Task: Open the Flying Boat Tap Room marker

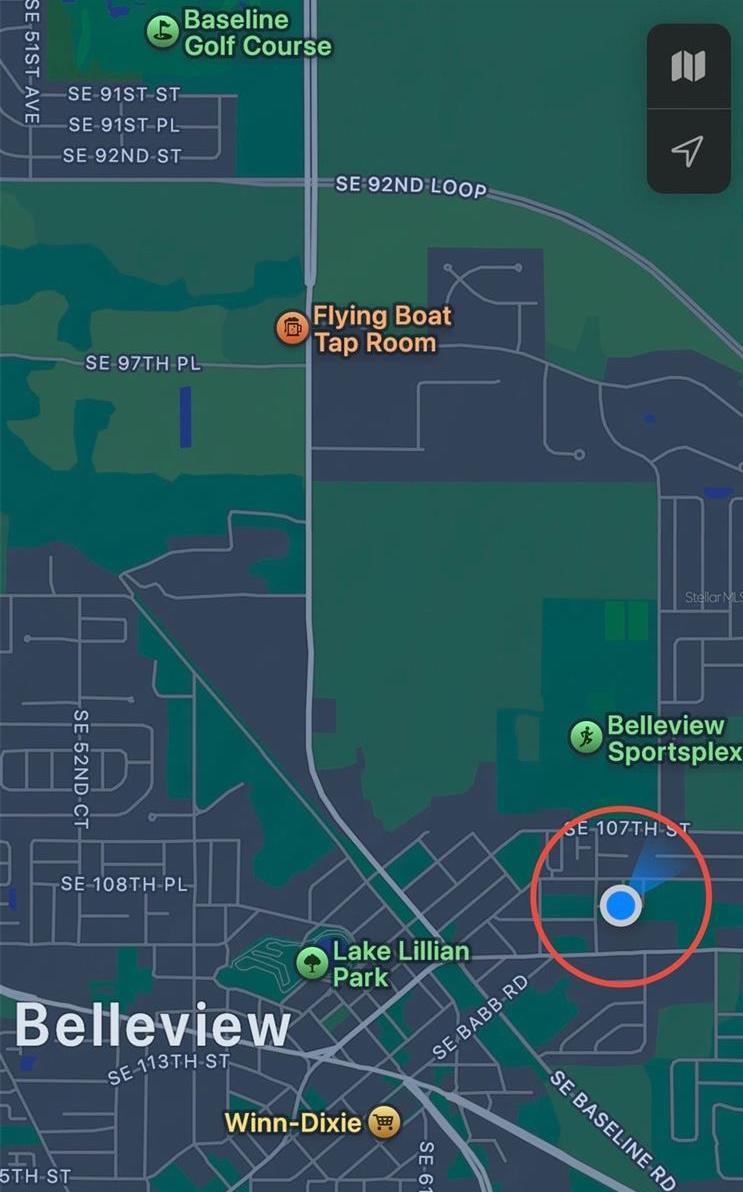Action: coord(292,328)
